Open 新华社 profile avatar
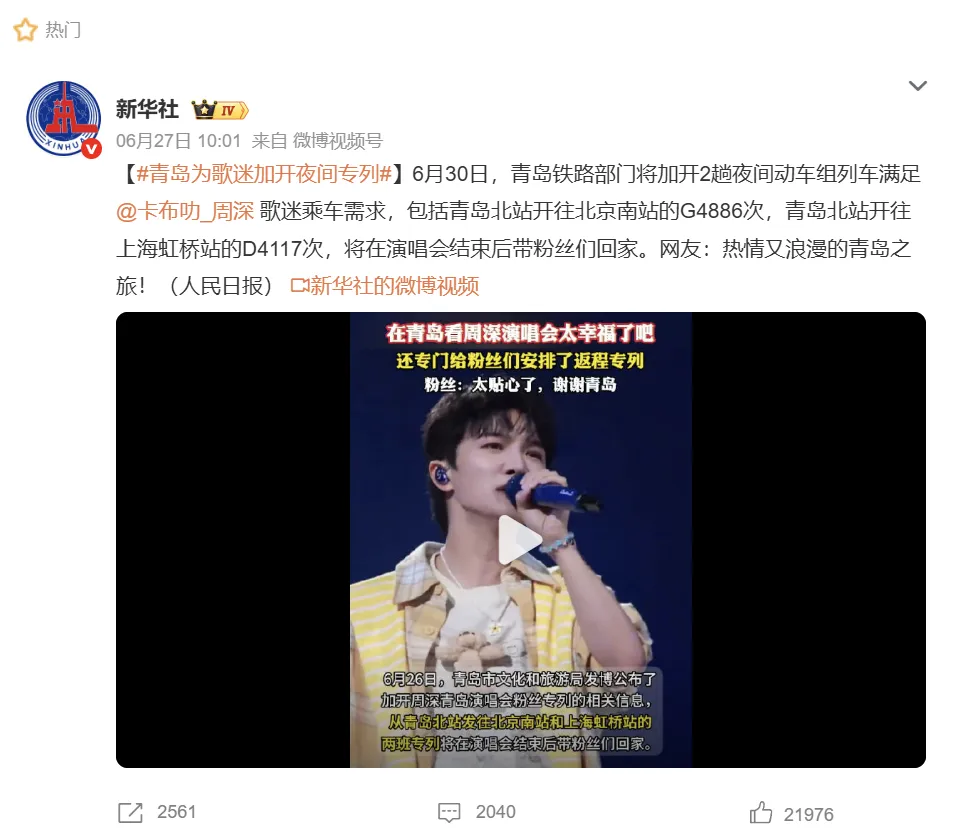This screenshot has height=837, width=954. pyautogui.click(x=63, y=120)
